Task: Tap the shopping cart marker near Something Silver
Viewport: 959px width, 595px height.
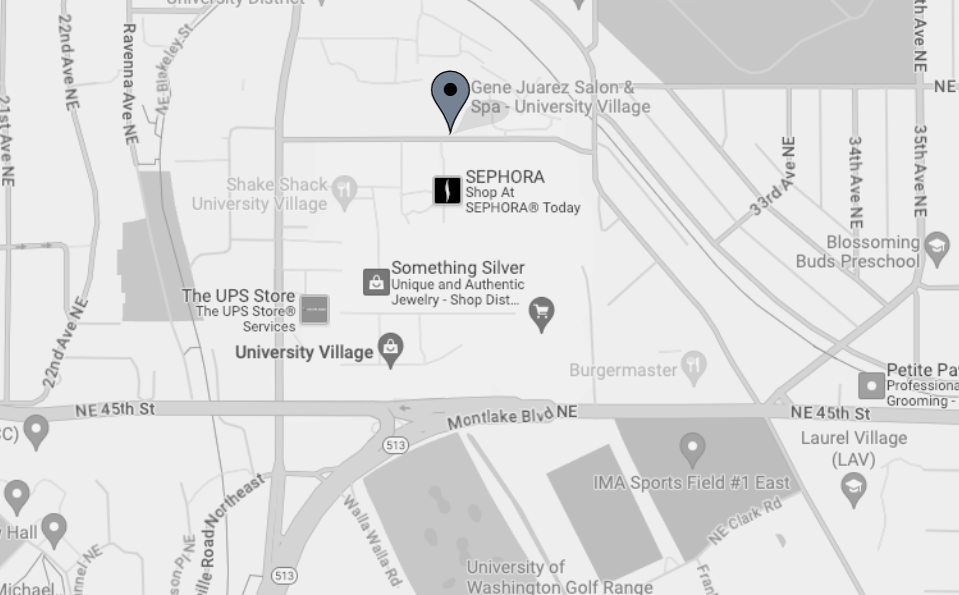Action: [541, 313]
